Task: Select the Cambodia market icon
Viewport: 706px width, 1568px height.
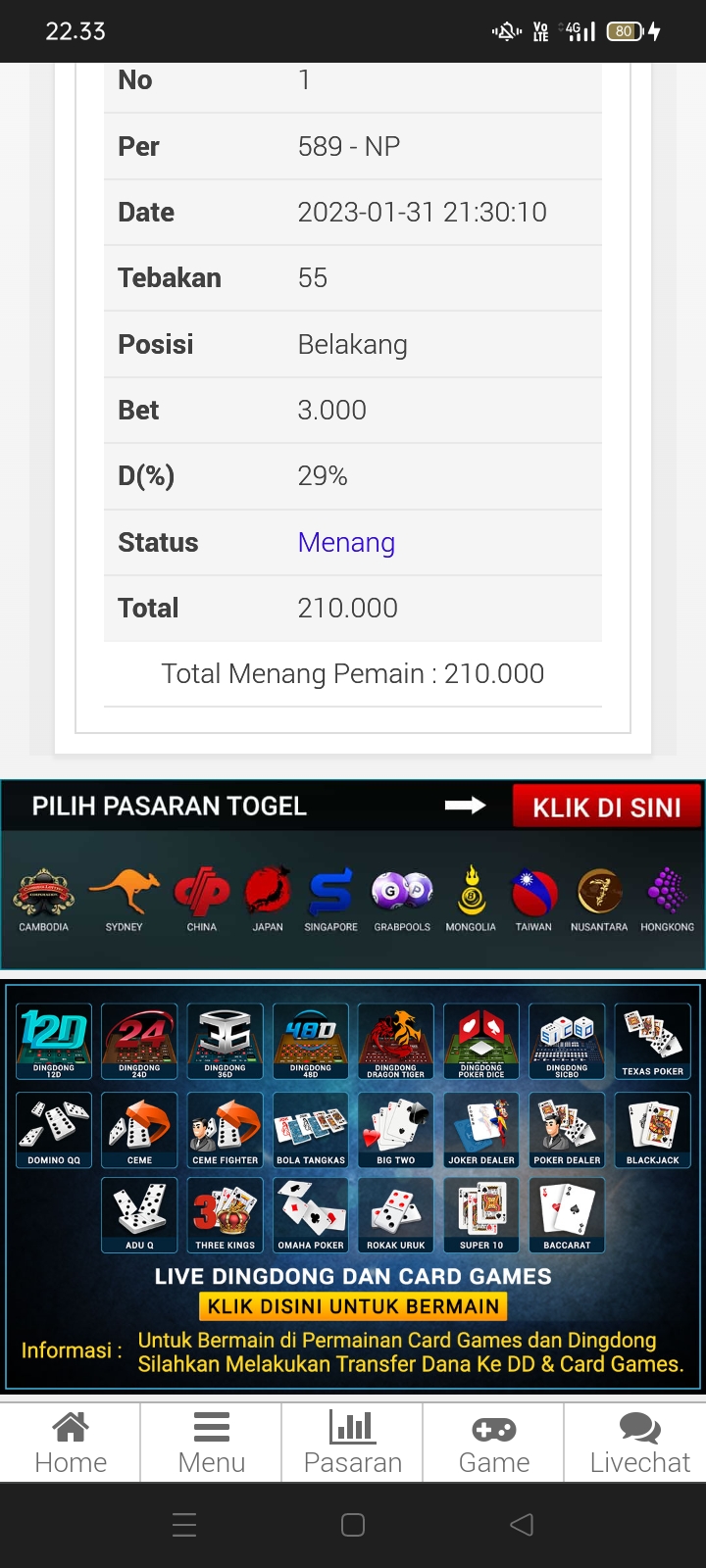Action: (x=44, y=898)
